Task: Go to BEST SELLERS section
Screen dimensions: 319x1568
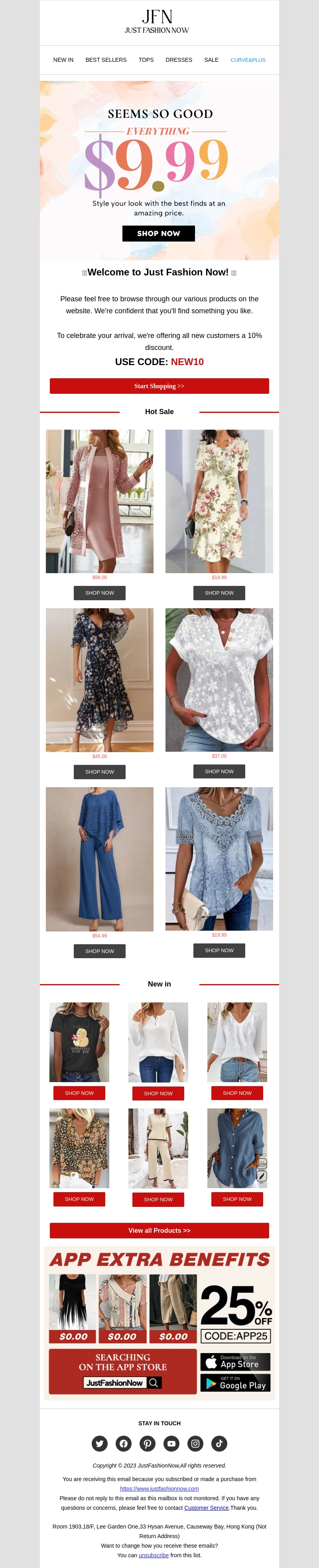Action: [106, 60]
